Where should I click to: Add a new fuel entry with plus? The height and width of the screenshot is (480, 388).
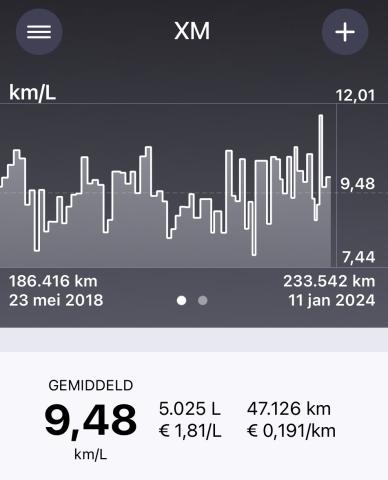(x=345, y=32)
